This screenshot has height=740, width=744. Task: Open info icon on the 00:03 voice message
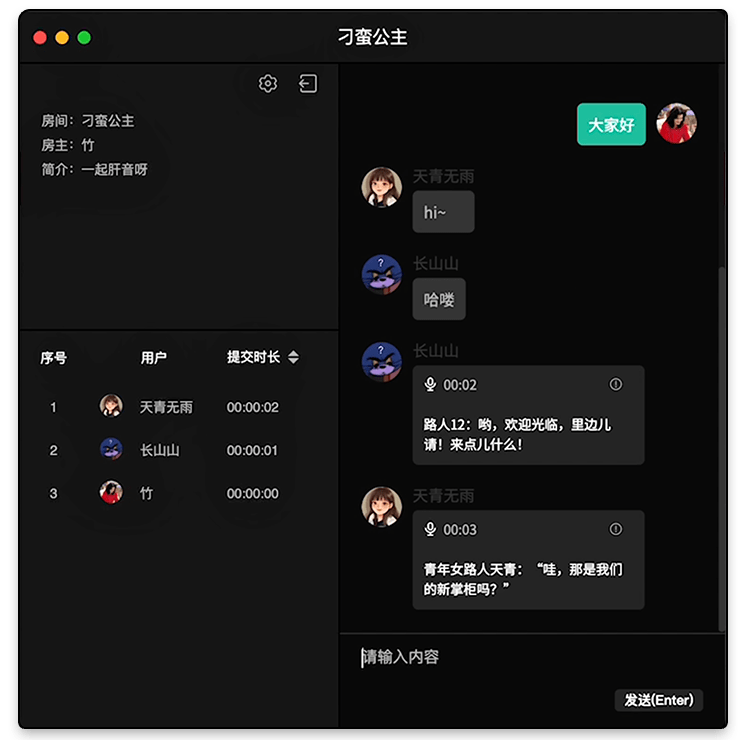(616, 529)
